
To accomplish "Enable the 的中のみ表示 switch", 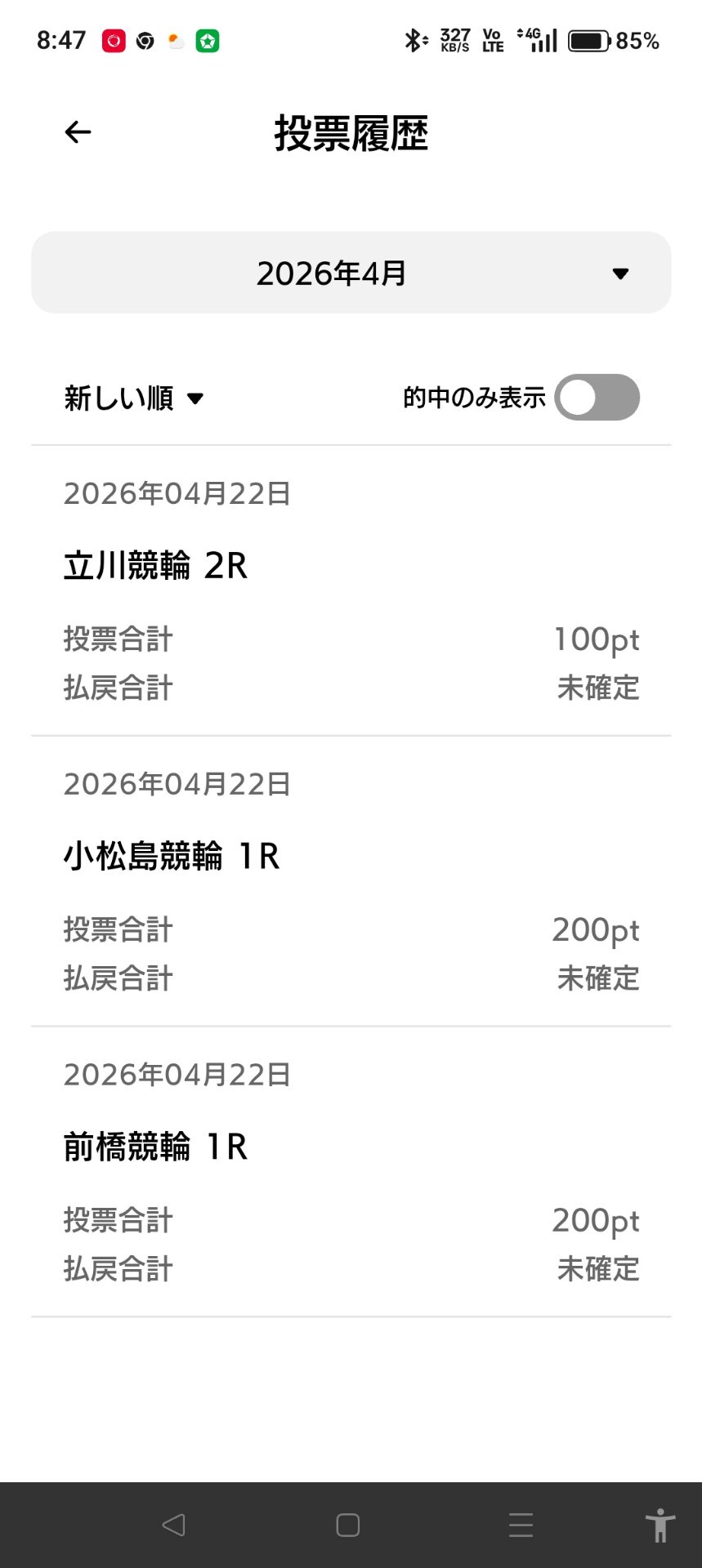I will click(597, 398).
